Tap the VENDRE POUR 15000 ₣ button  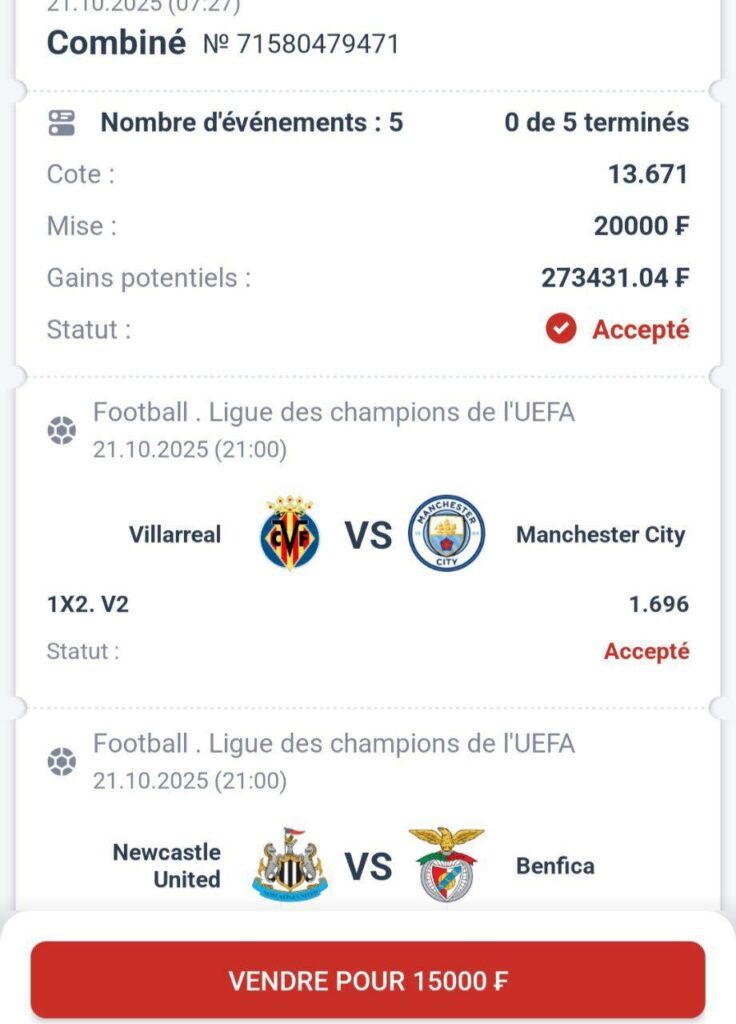(367, 979)
